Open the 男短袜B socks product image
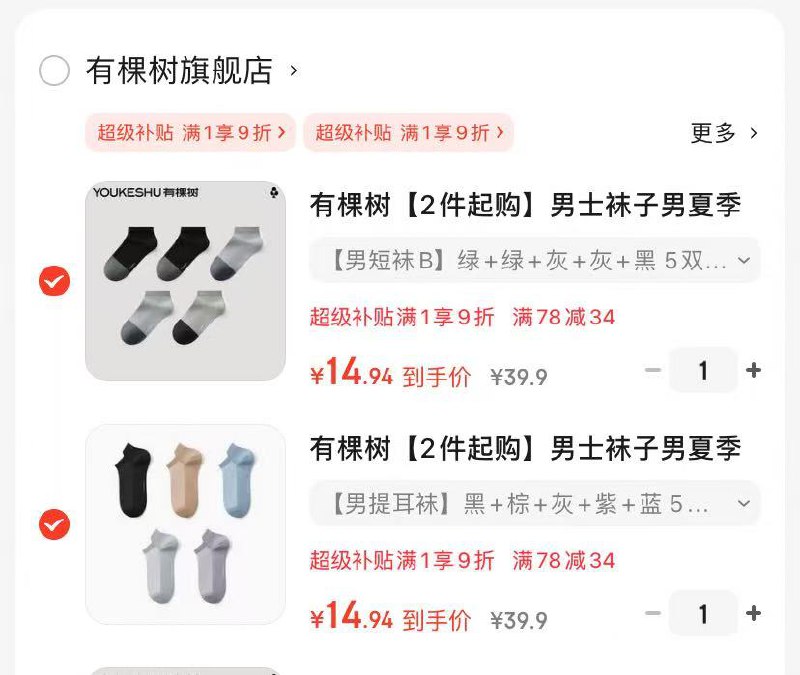Screen dimensions: 800x675 click(185, 281)
